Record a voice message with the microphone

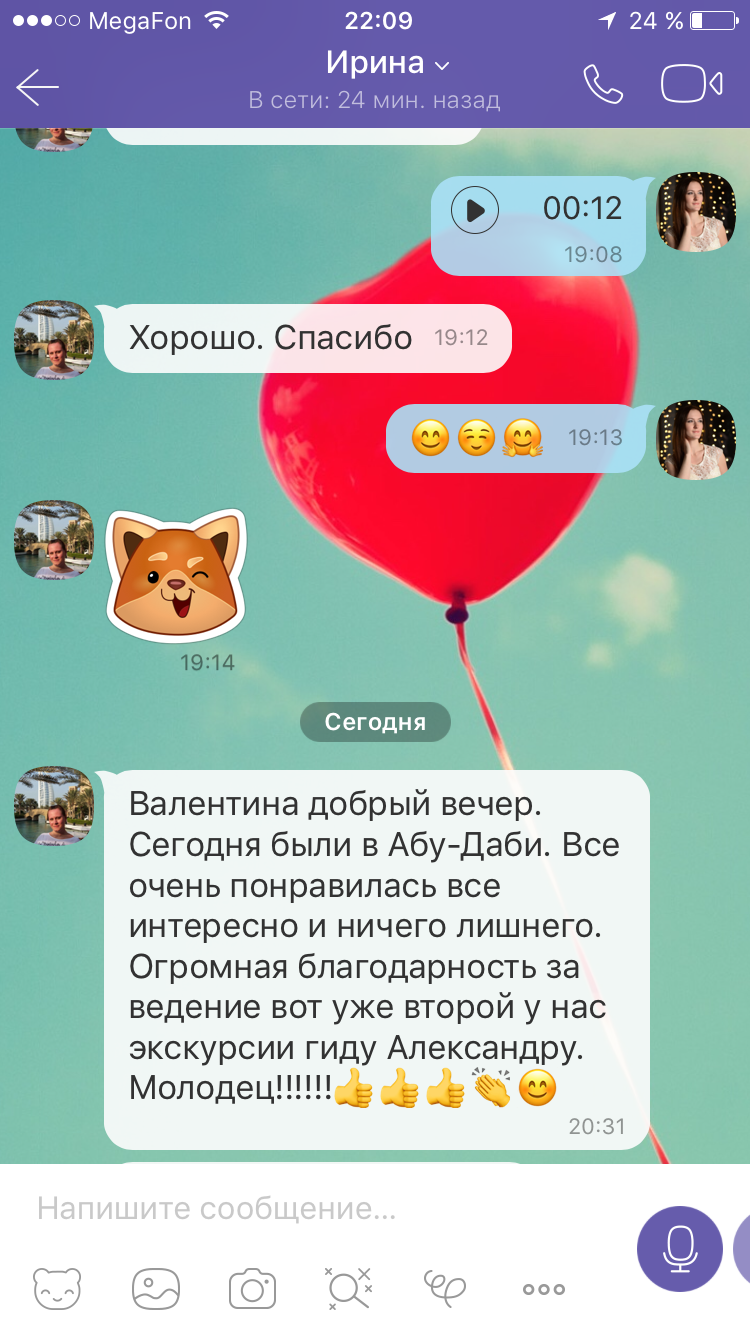680,1248
